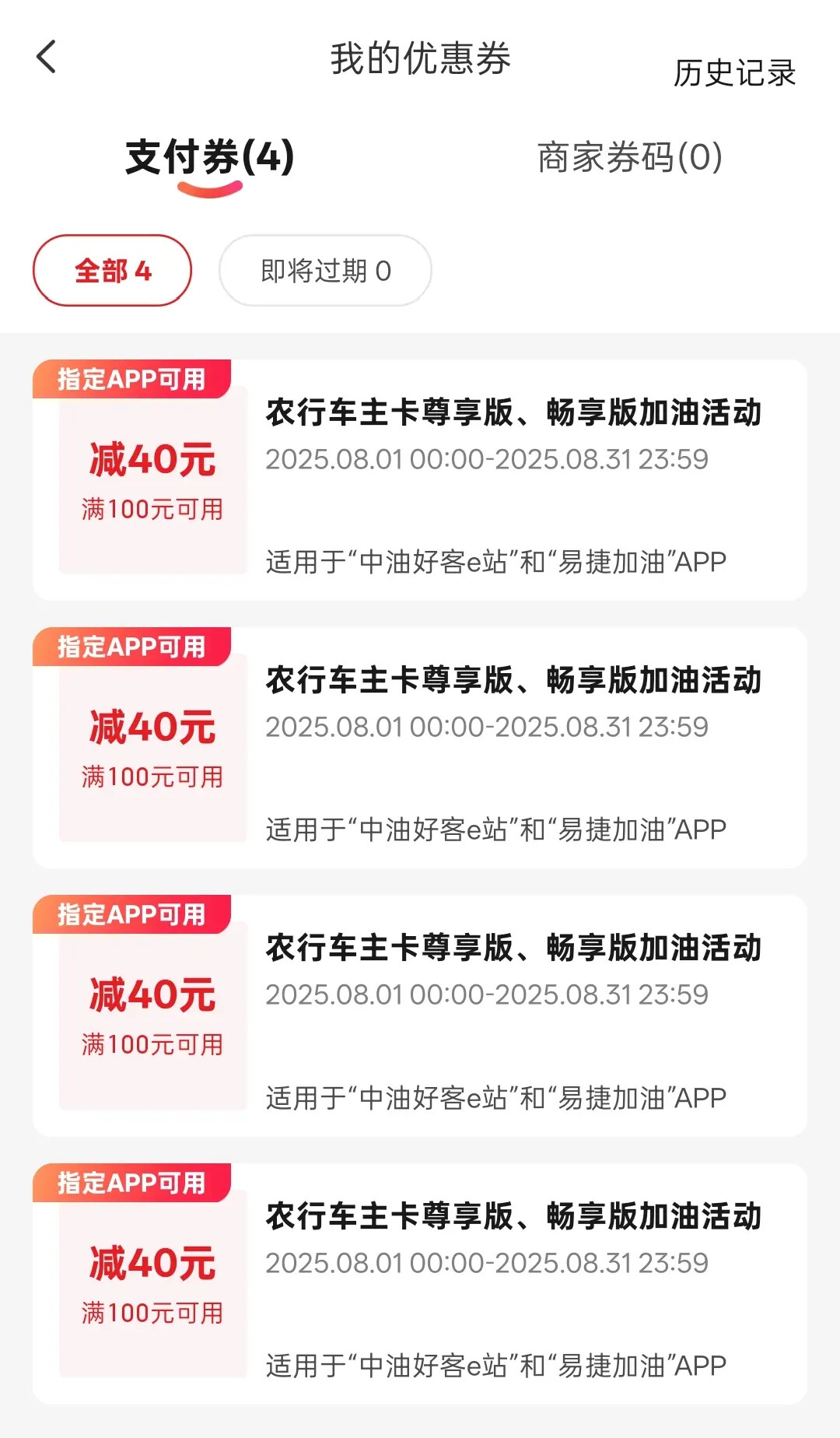840x1438 pixels.
Task: Go back from the coupons page
Action: tap(47, 58)
